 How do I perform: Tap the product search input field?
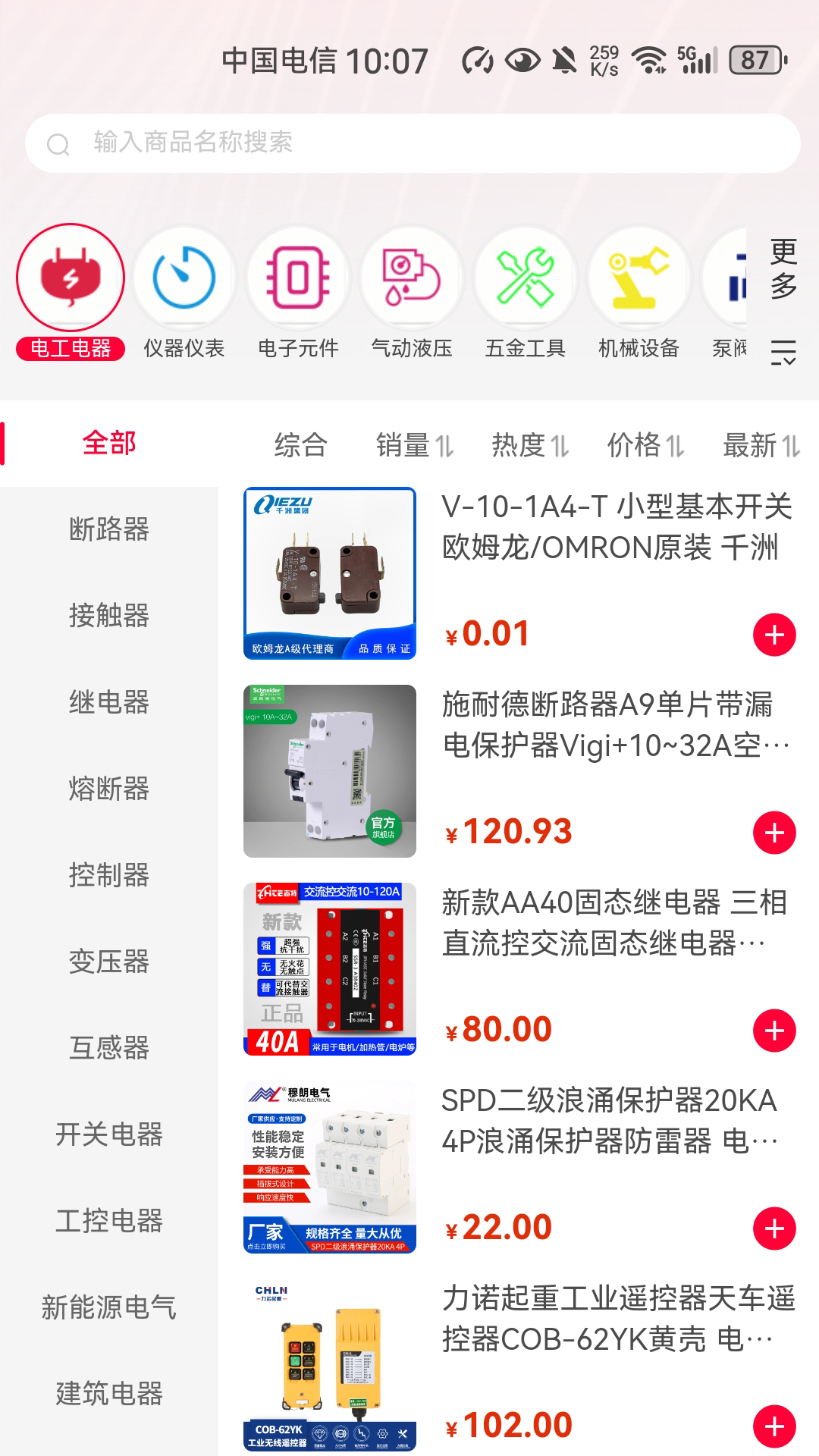413,143
